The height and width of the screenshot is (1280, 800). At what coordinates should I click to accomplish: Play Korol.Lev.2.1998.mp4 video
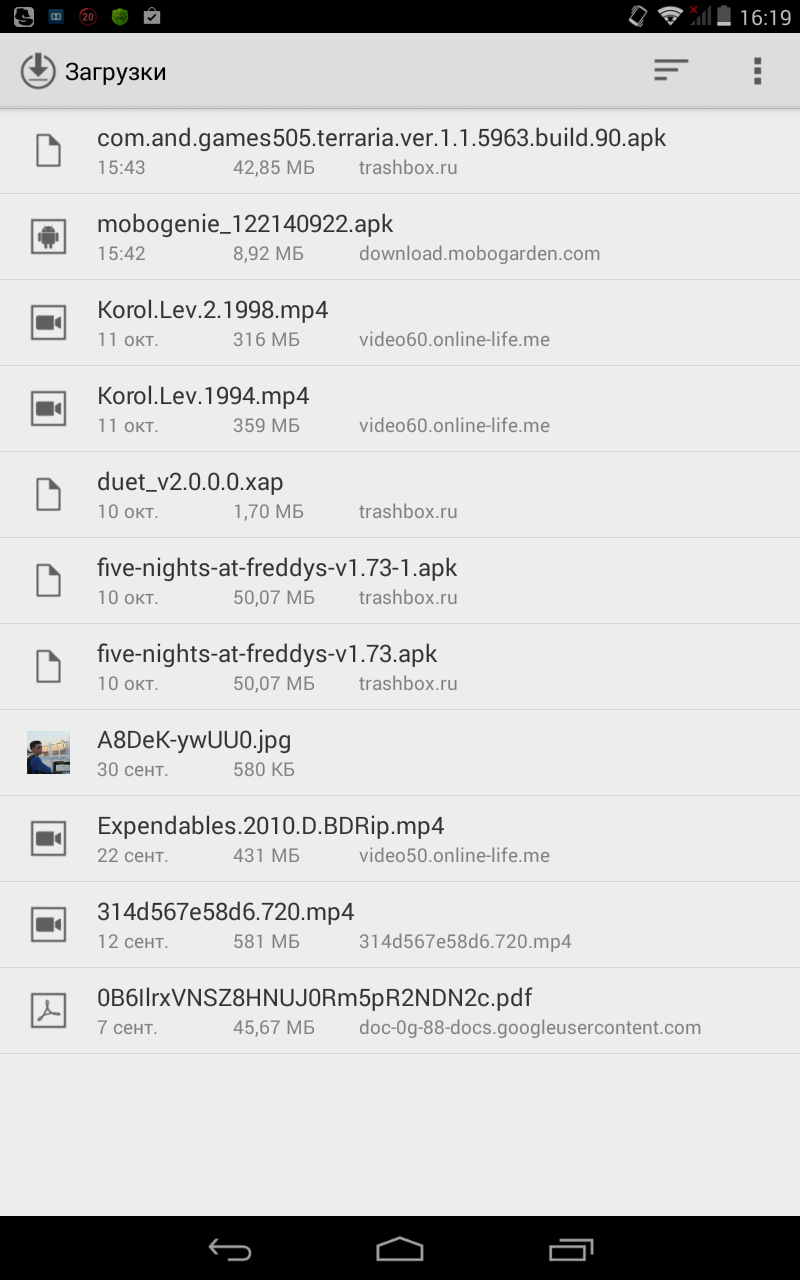(x=212, y=323)
